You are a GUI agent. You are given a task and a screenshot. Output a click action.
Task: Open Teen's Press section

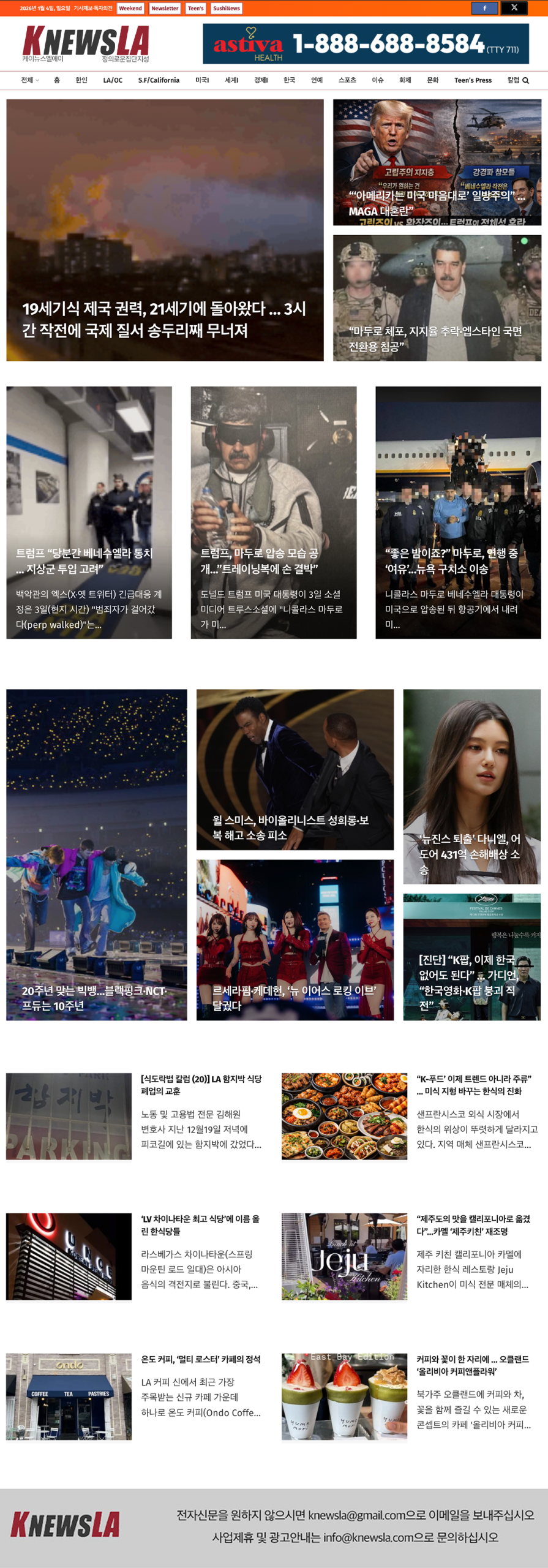pyautogui.click(x=473, y=80)
